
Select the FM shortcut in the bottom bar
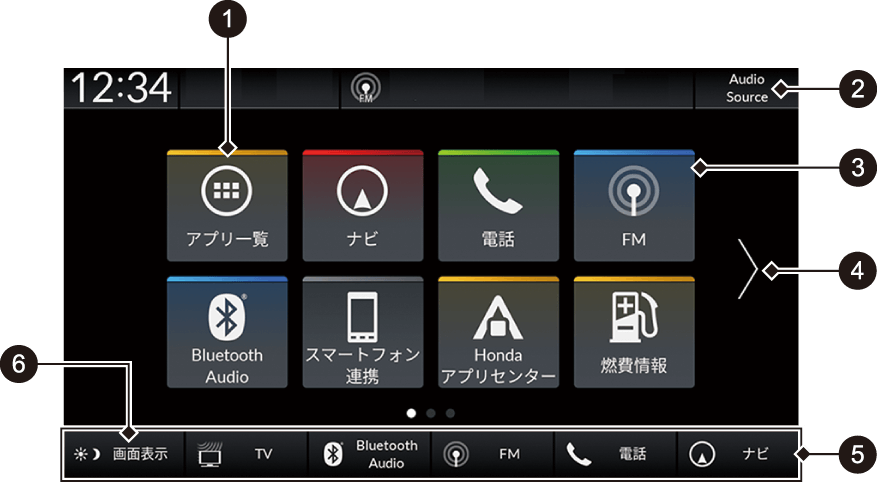(492, 453)
